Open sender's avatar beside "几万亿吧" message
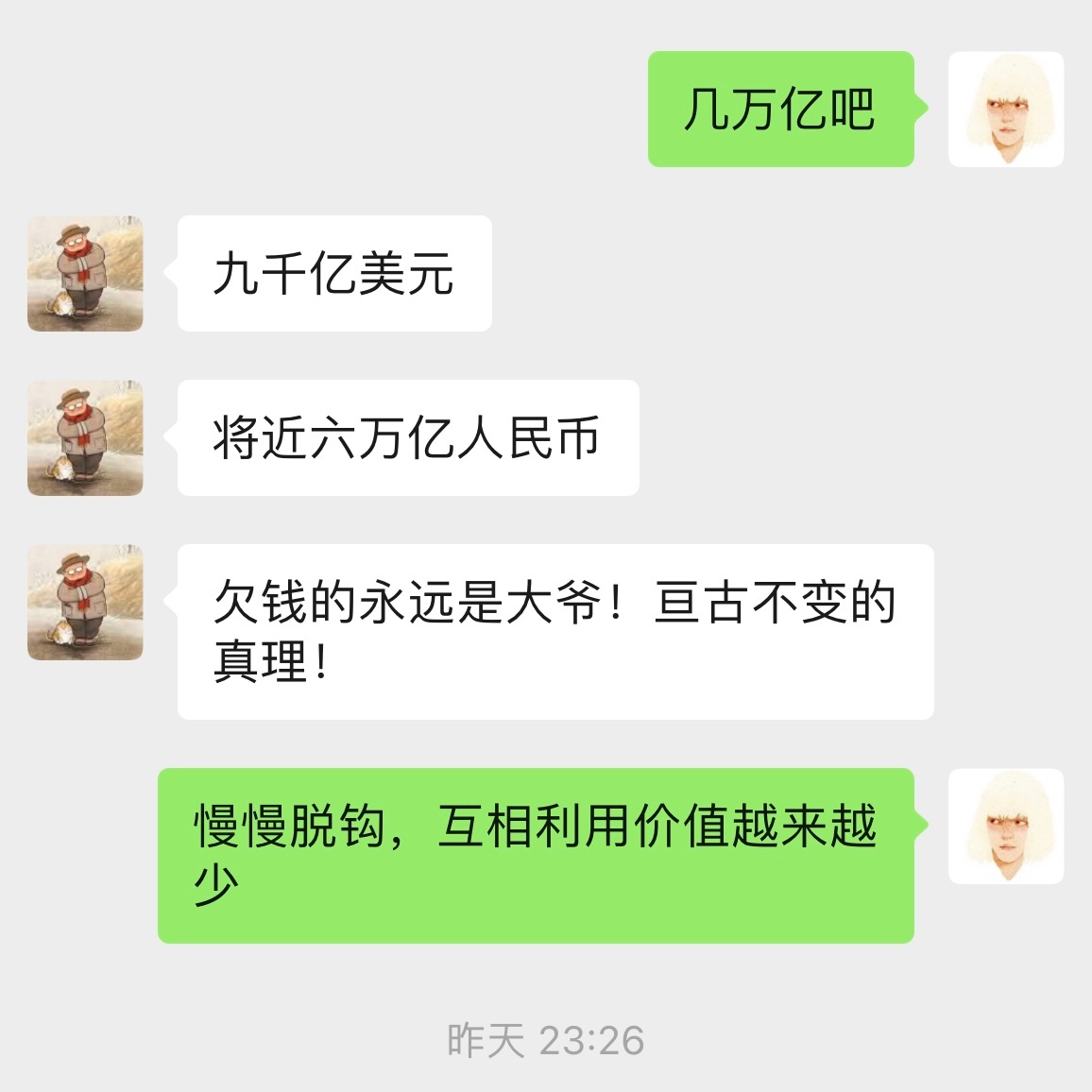This screenshot has height=1092, width=1092. point(1005,110)
